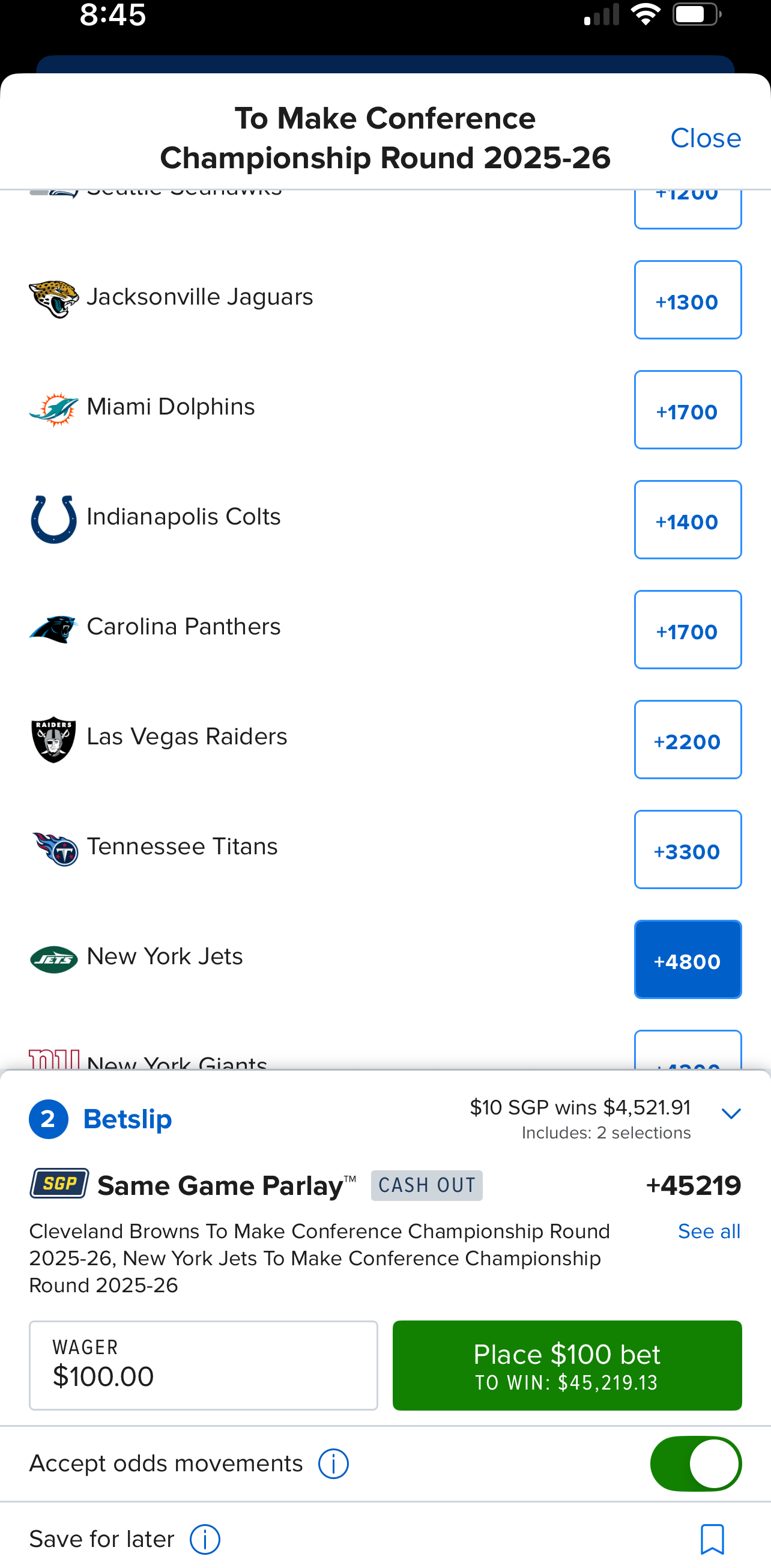Place the $100 bet

567,1366
